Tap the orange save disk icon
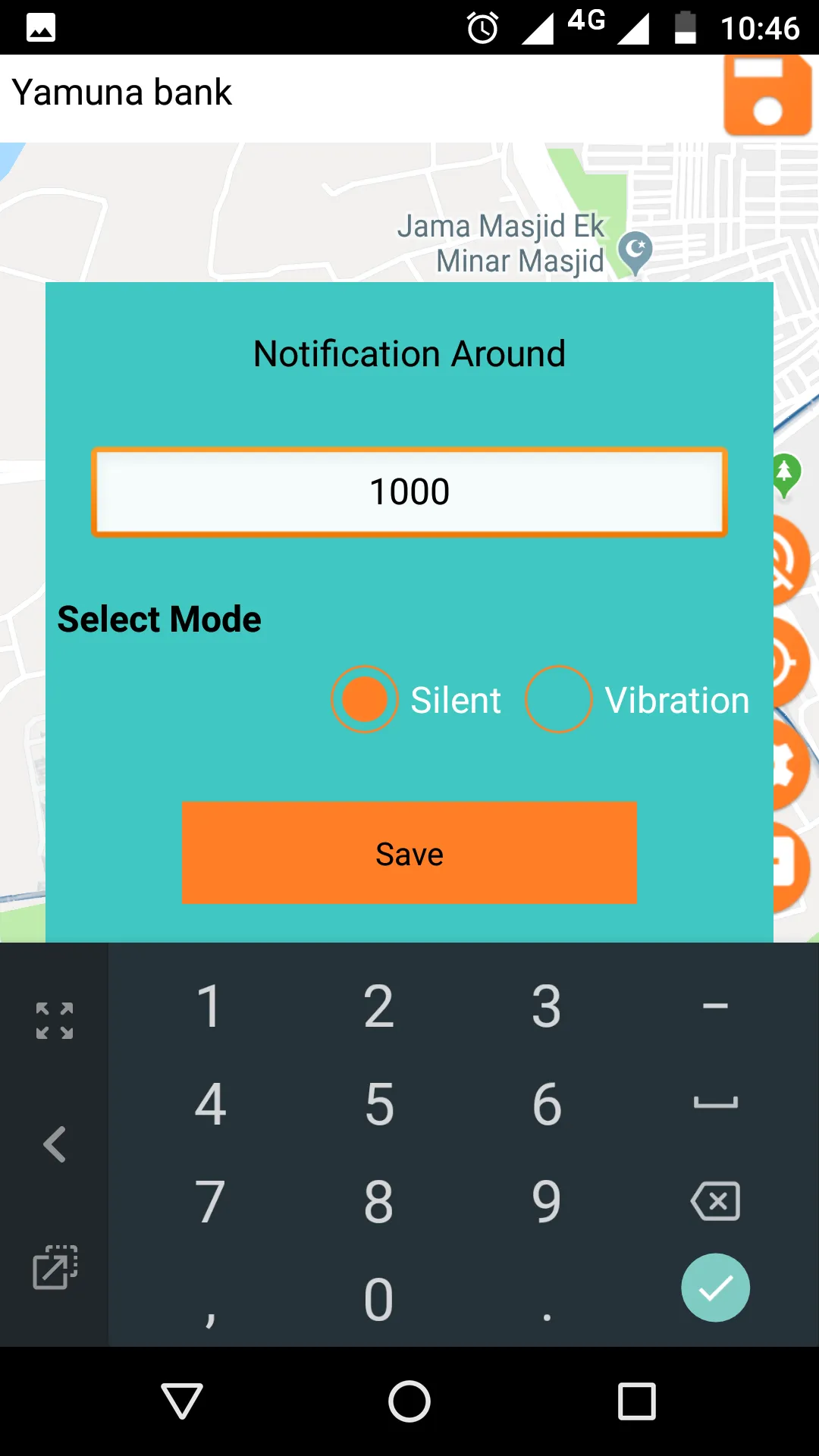 tap(767, 96)
